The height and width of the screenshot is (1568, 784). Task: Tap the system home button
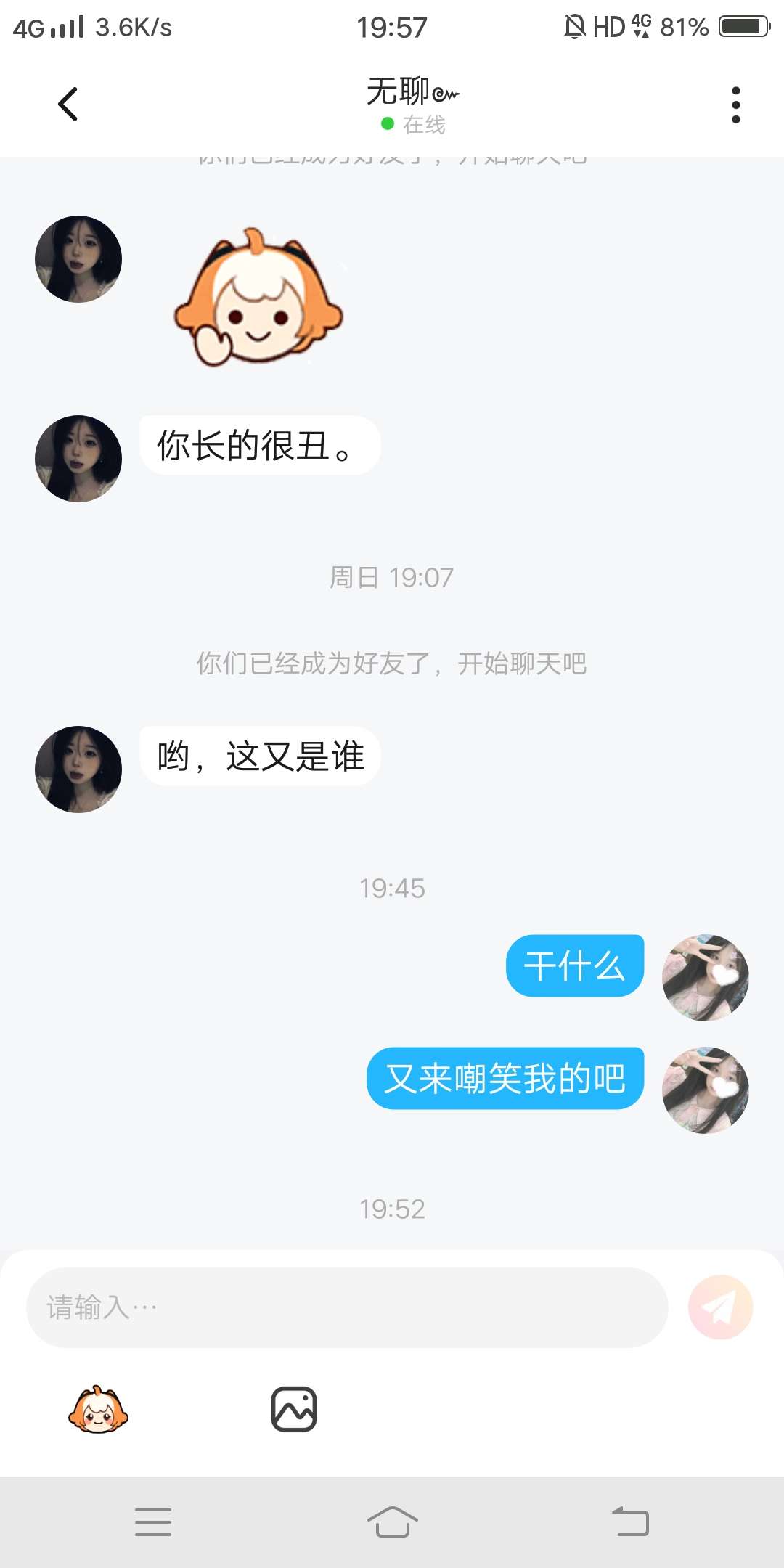[392, 1522]
